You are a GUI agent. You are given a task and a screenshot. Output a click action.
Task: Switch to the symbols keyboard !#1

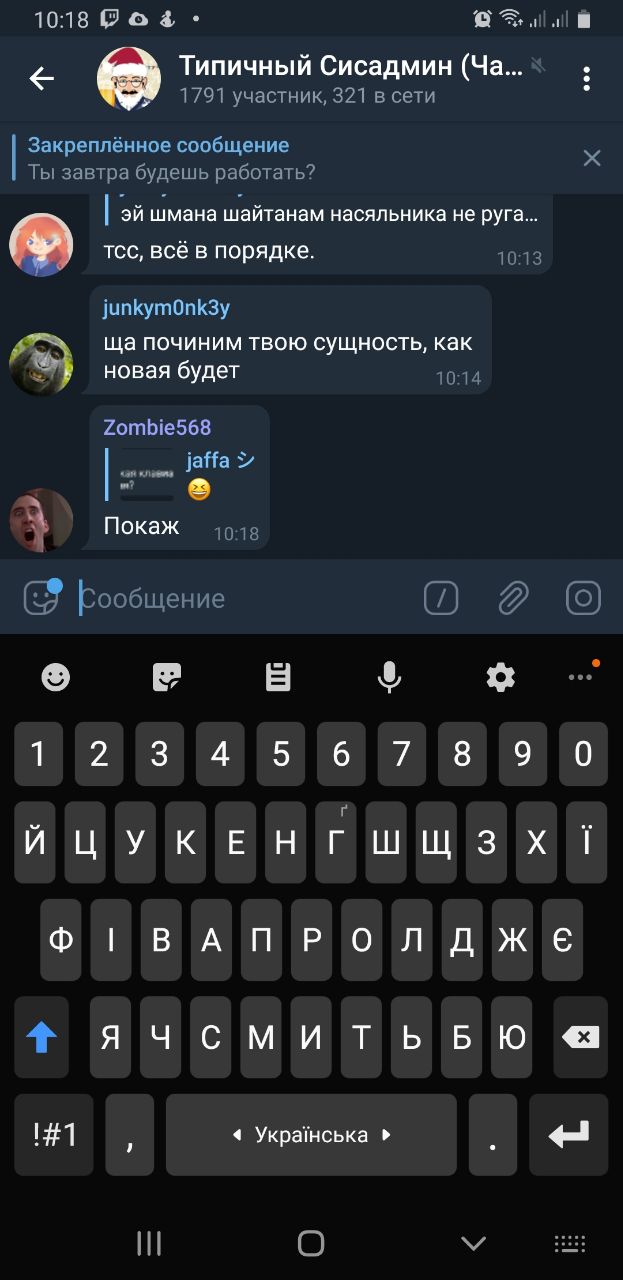(x=55, y=1134)
